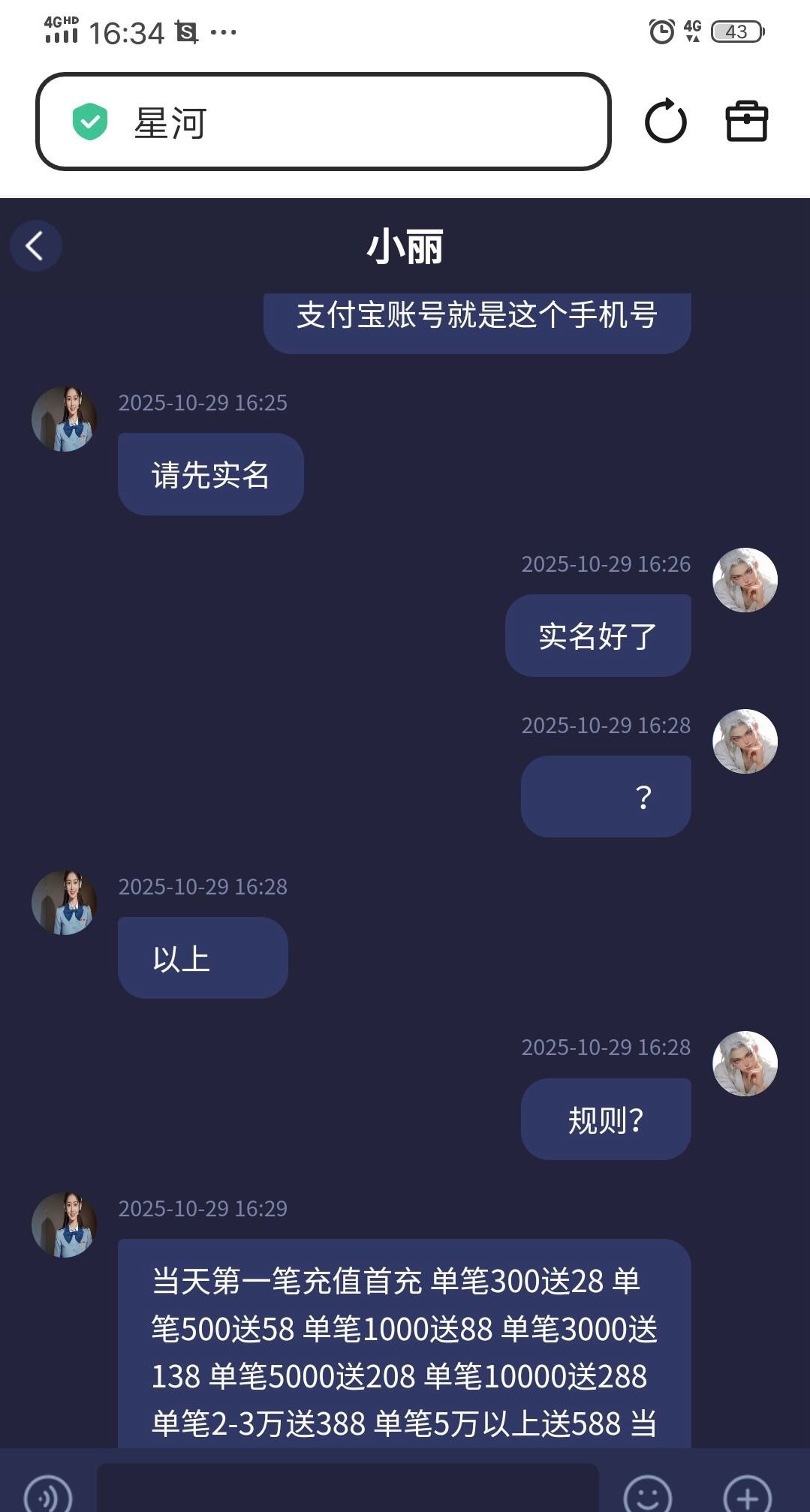The image size is (810, 1512).
Task: Open the plus attachment menu
Action: click(747, 1495)
